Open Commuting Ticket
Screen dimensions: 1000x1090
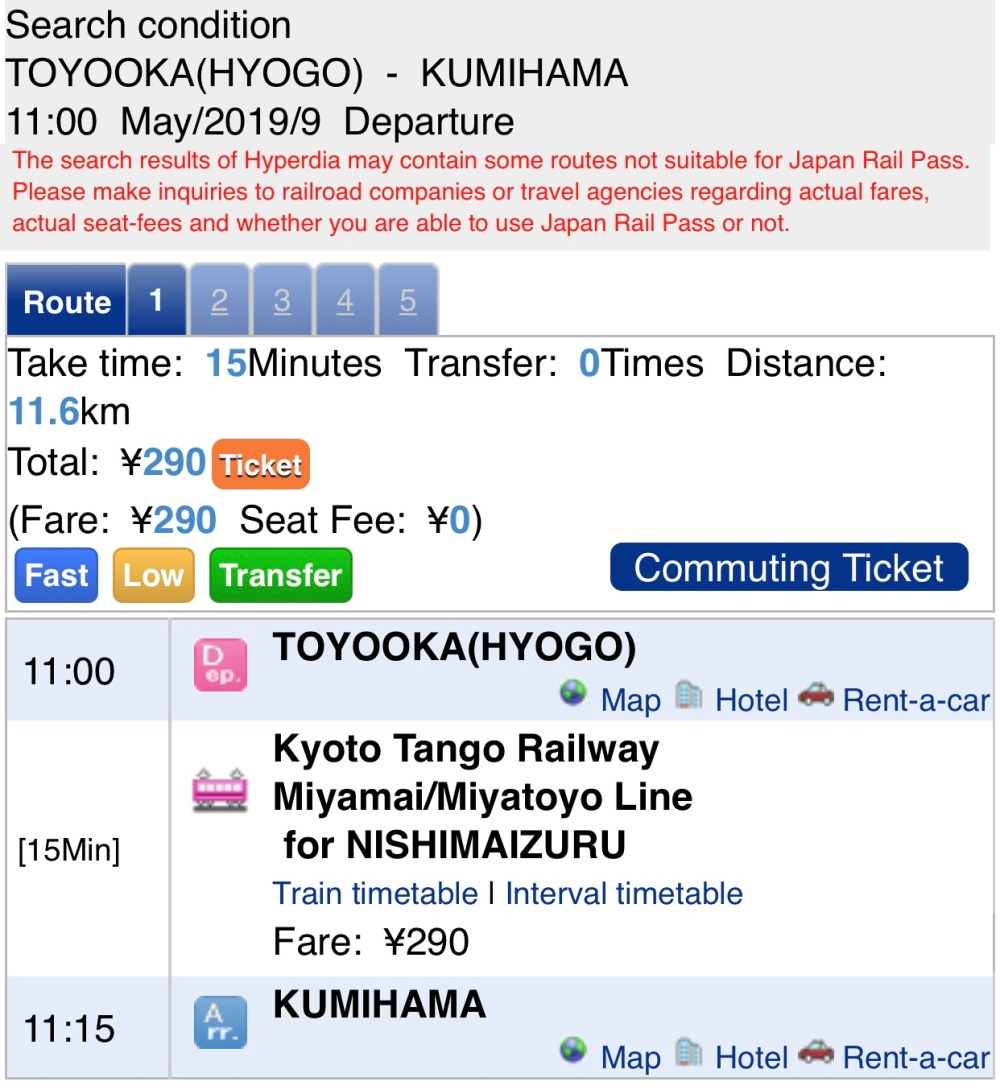[788, 568]
